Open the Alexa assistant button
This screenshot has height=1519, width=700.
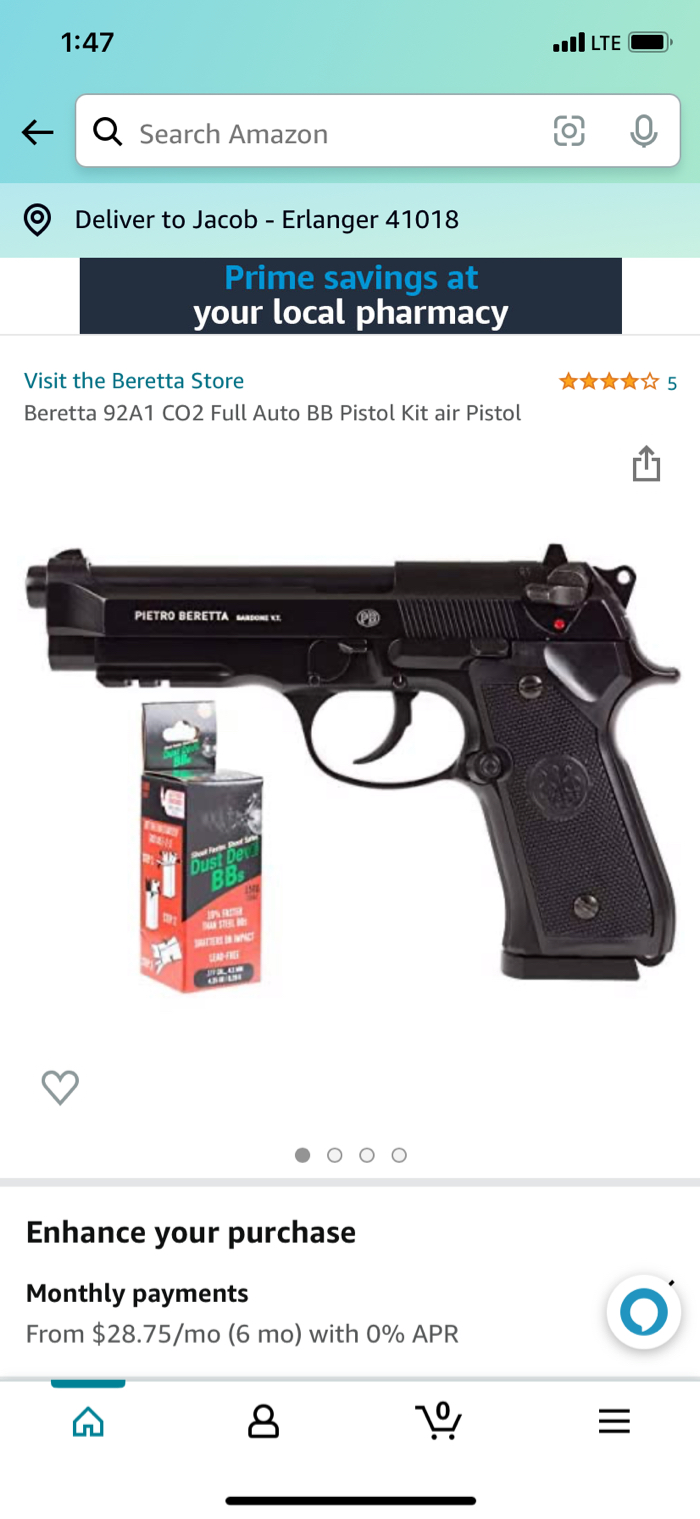pyautogui.click(x=643, y=1312)
